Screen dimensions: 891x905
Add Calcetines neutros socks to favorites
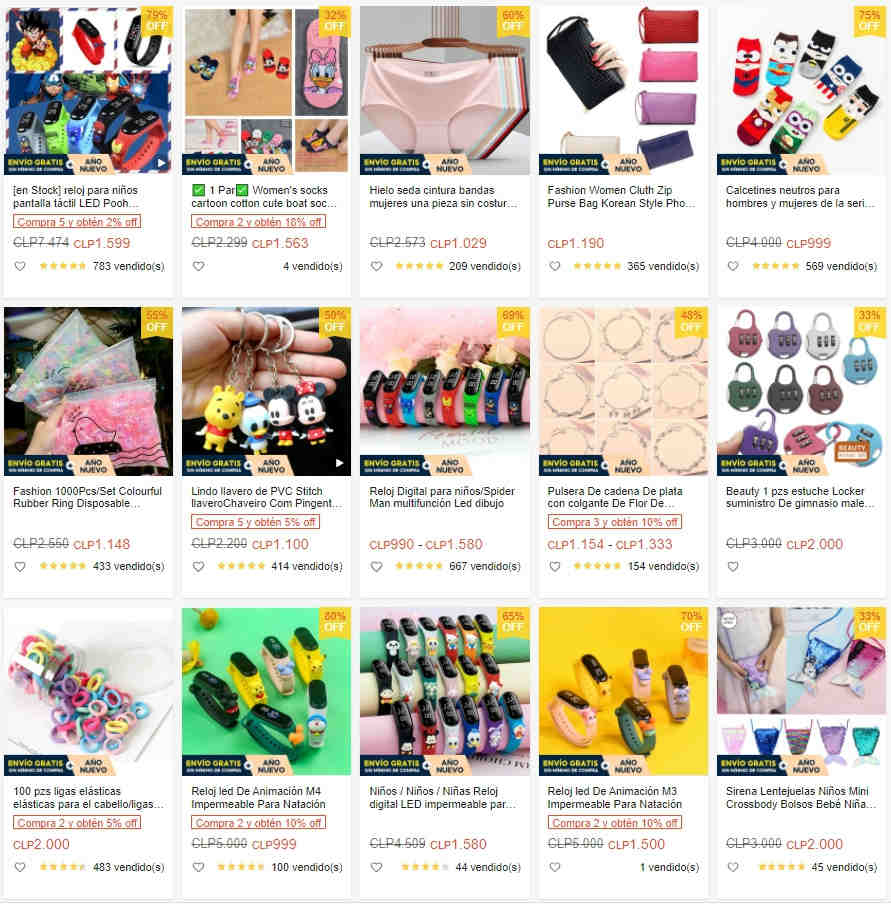coord(733,266)
